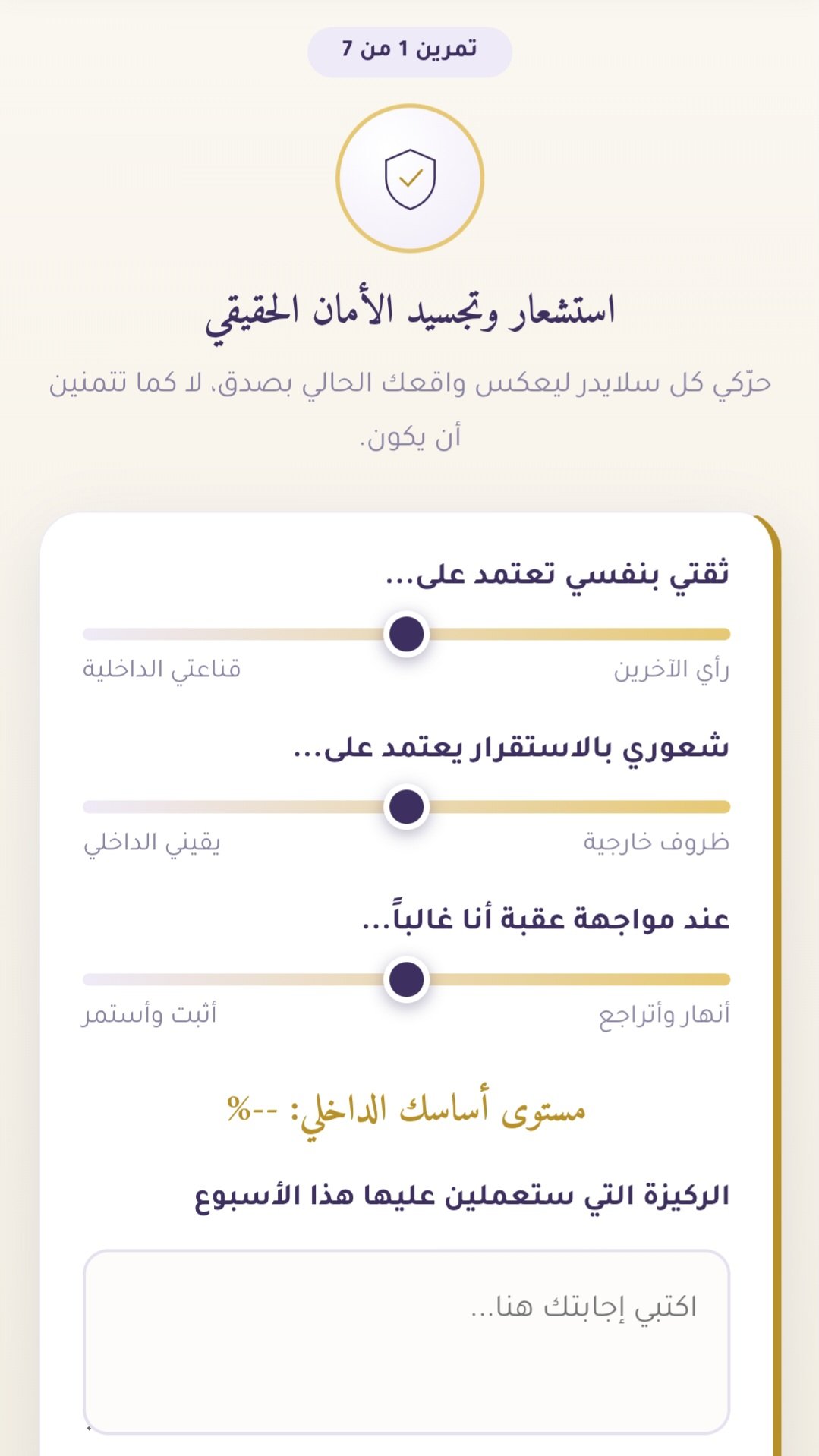The height and width of the screenshot is (1456, 819).
Task: Tap the slider under شعوري بالاستقرار يعتمد على
Action: [x=407, y=806]
